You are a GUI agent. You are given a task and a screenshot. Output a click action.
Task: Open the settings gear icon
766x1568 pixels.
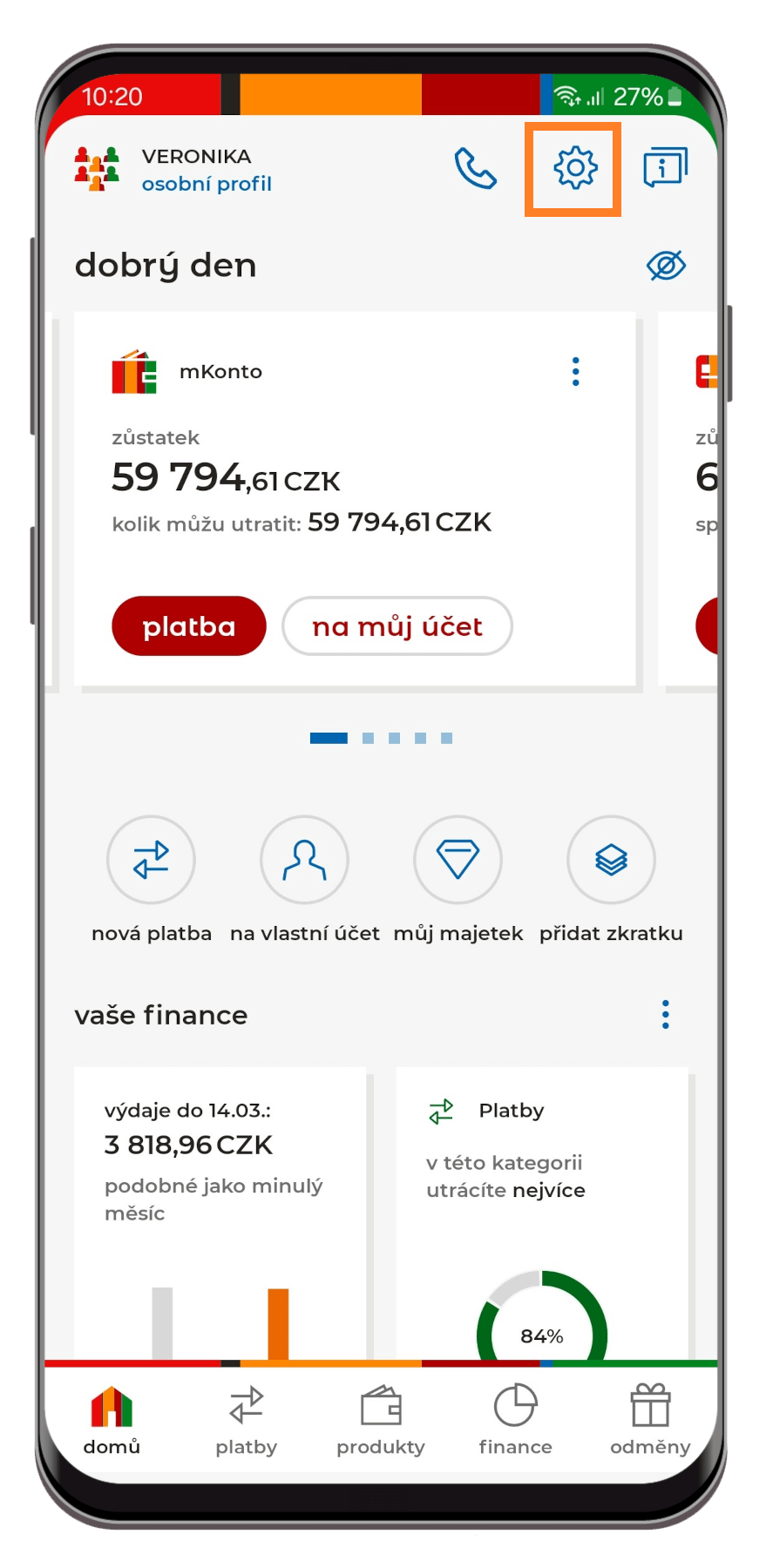click(x=575, y=168)
